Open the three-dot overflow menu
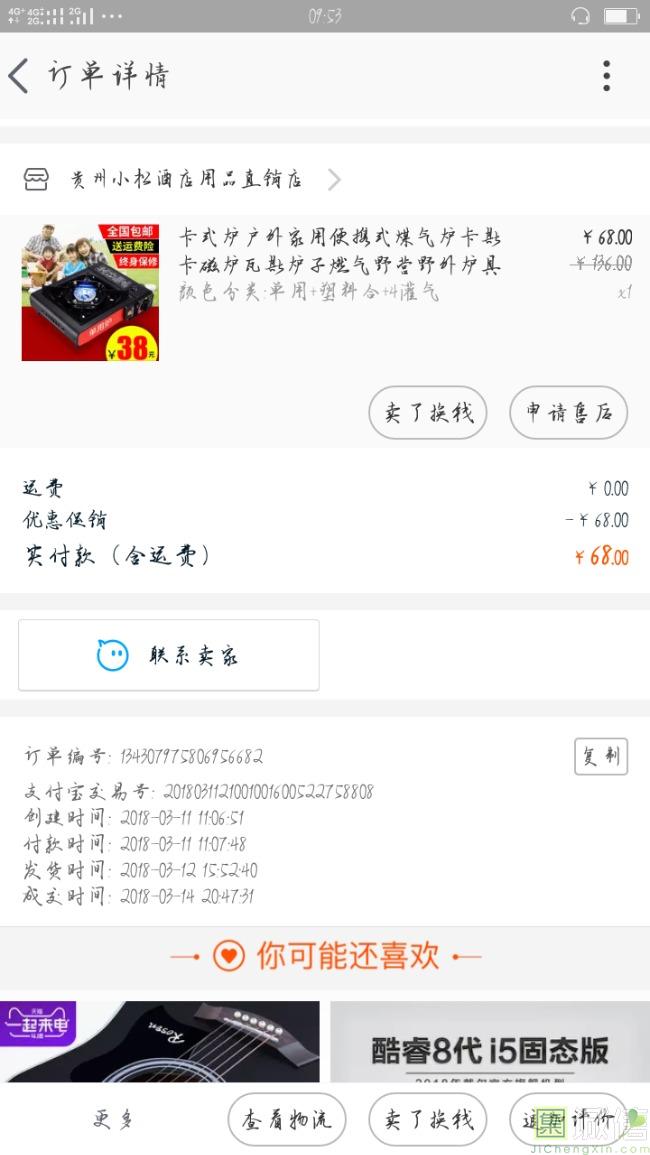This screenshot has height=1155, width=650. coord(606,76)
